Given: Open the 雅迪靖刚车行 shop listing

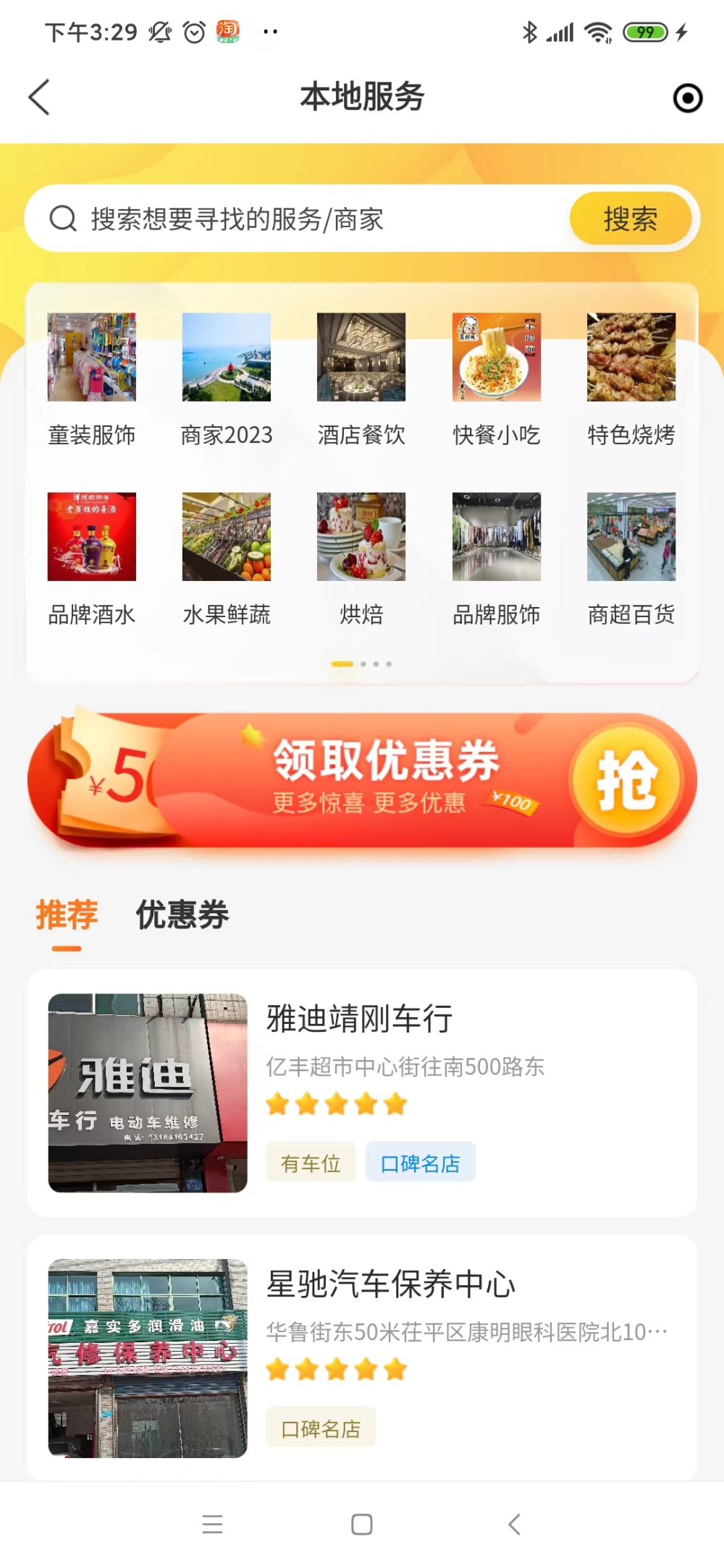Looking at the screenshot, I should [x=362, y=1093].
